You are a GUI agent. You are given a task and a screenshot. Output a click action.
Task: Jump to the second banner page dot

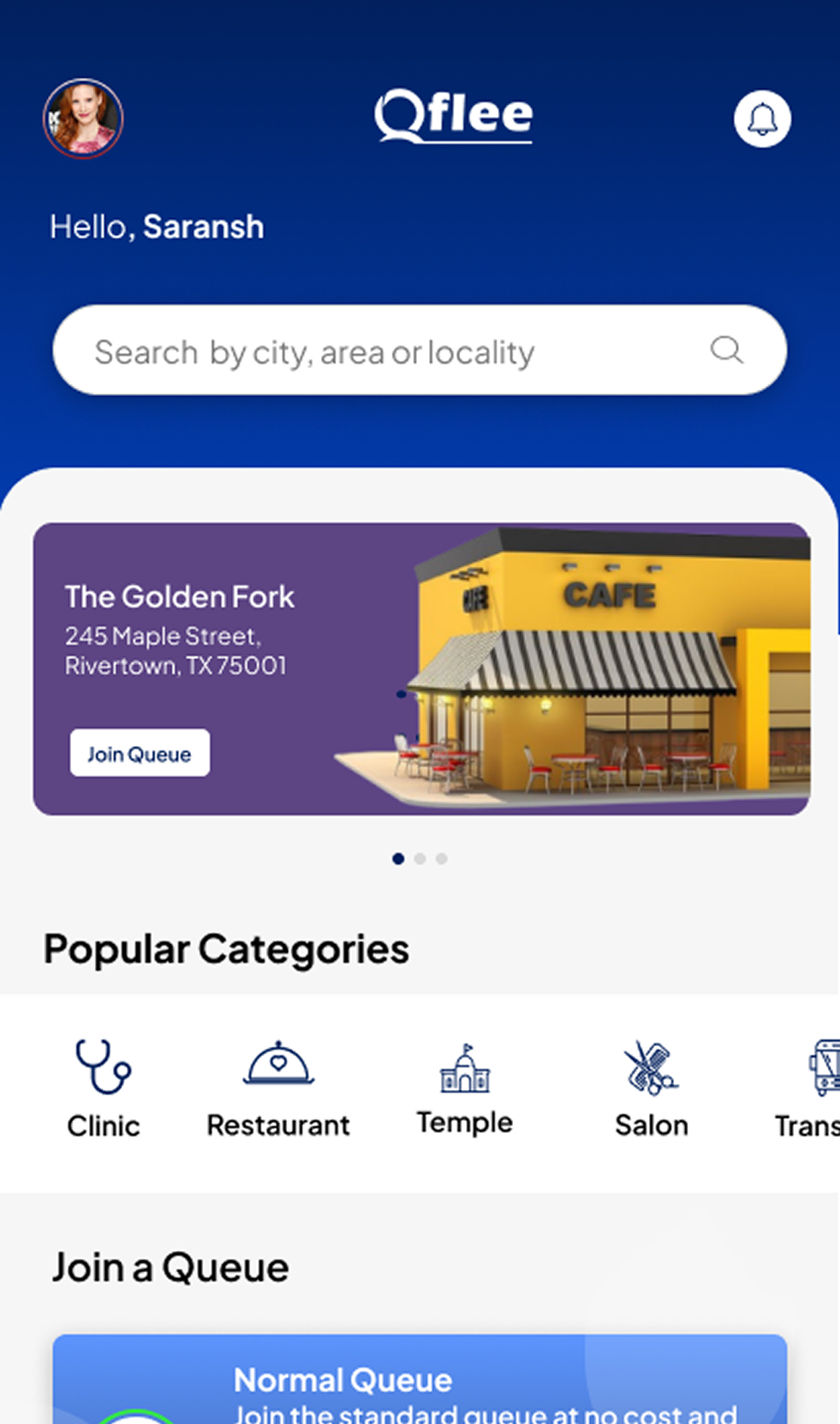(420, 859)
